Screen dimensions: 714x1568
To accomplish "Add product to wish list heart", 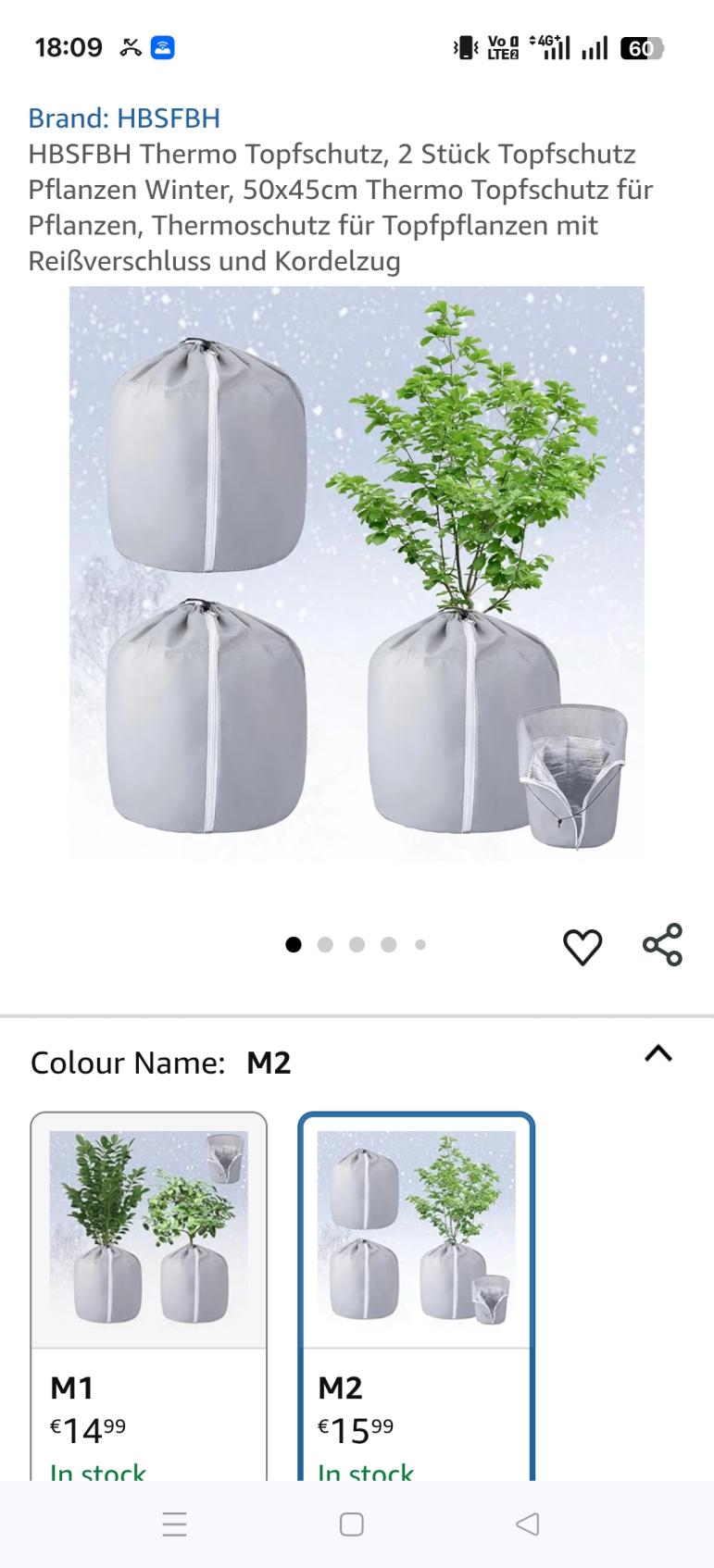I will pos(582,946).
